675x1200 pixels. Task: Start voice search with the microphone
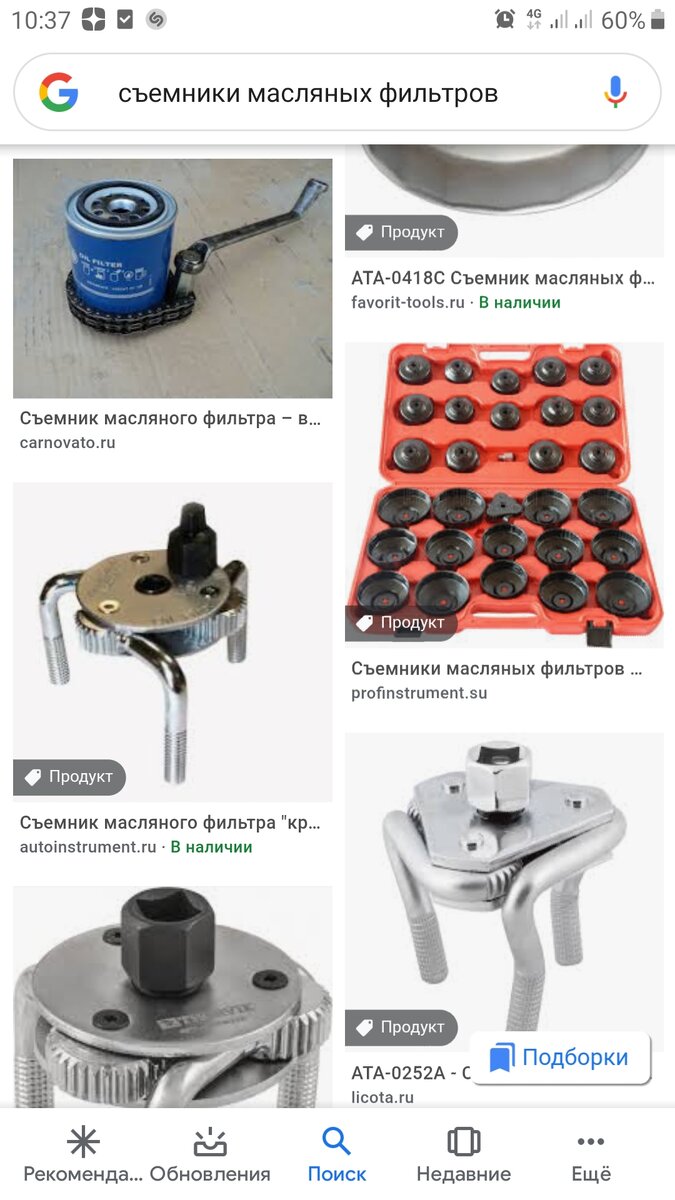615,93
